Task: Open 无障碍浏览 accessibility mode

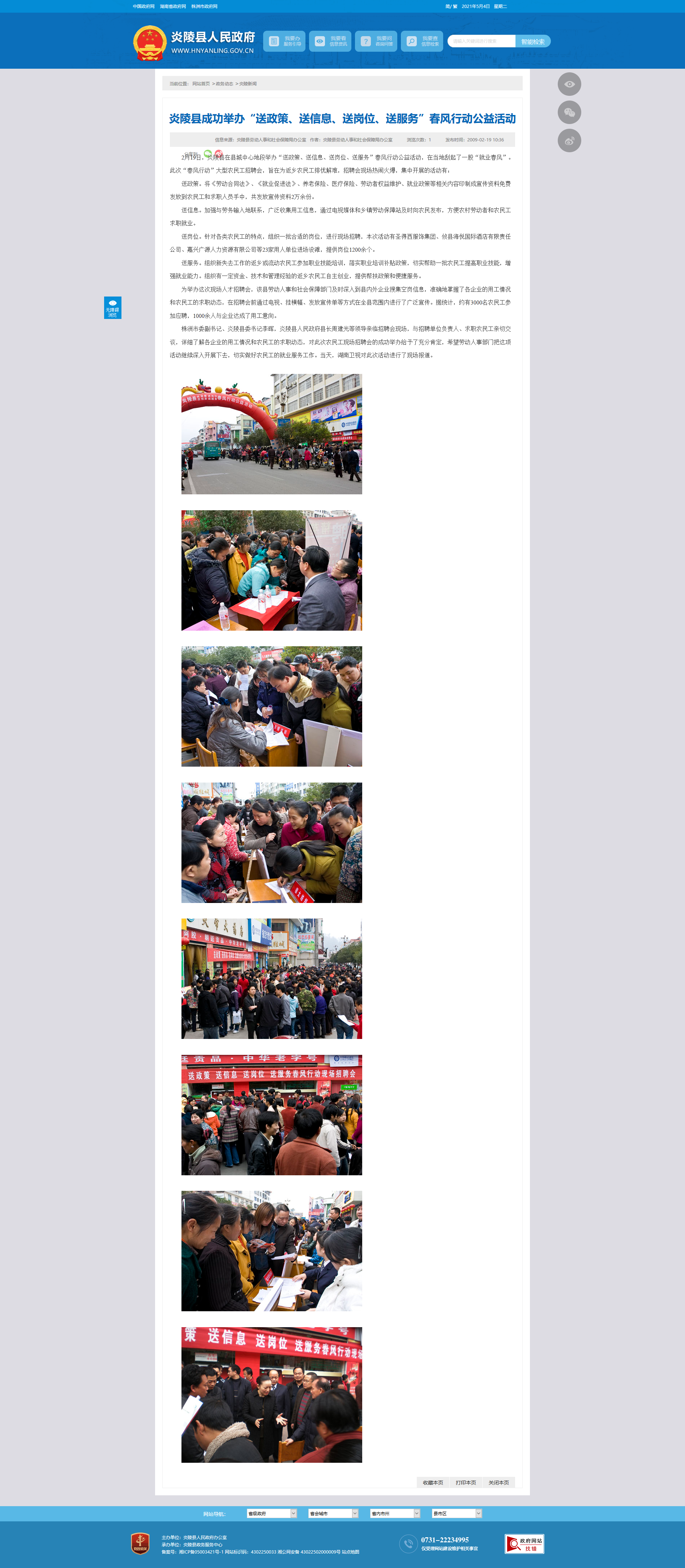Action: pos(112,308)
